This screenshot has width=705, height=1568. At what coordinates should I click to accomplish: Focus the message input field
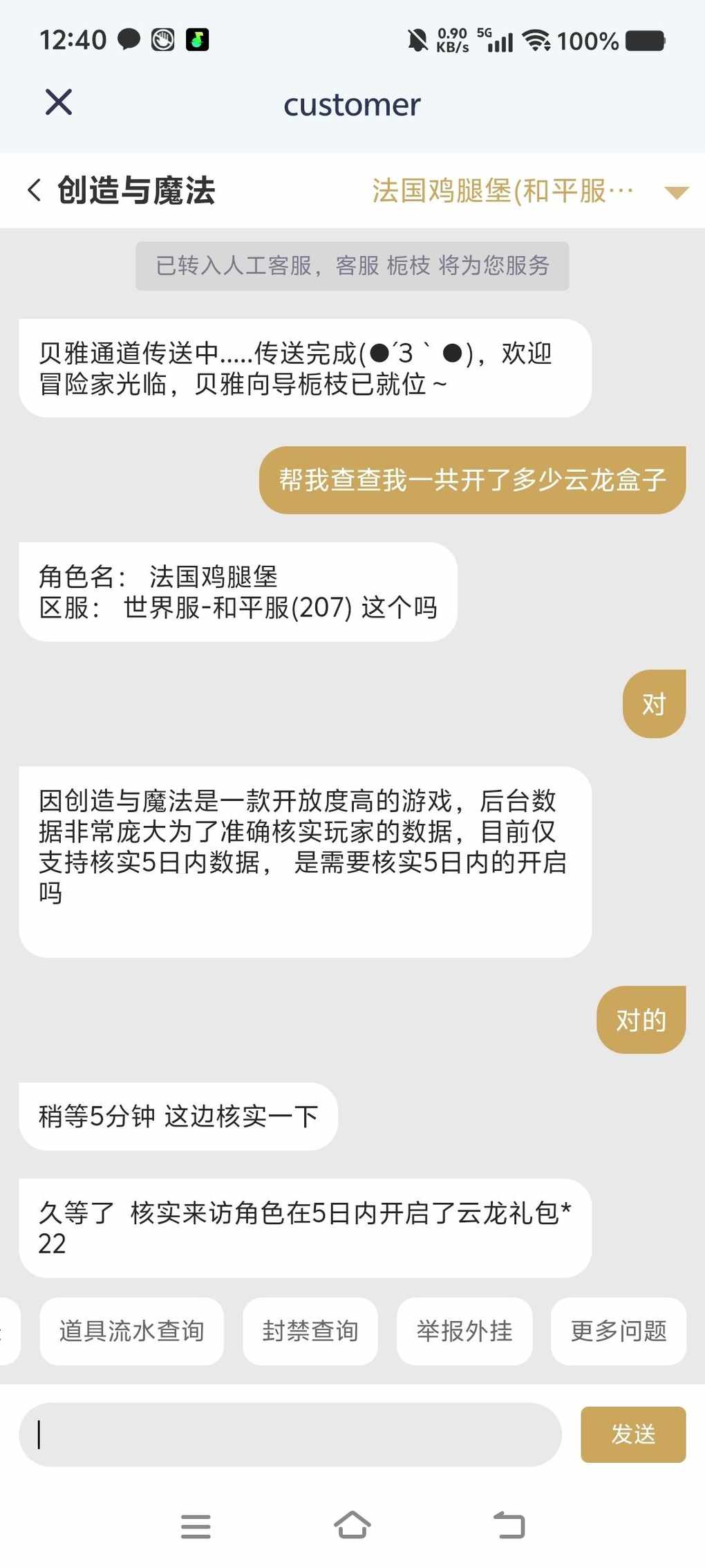pyautogui.click(x=290, y=1434)
